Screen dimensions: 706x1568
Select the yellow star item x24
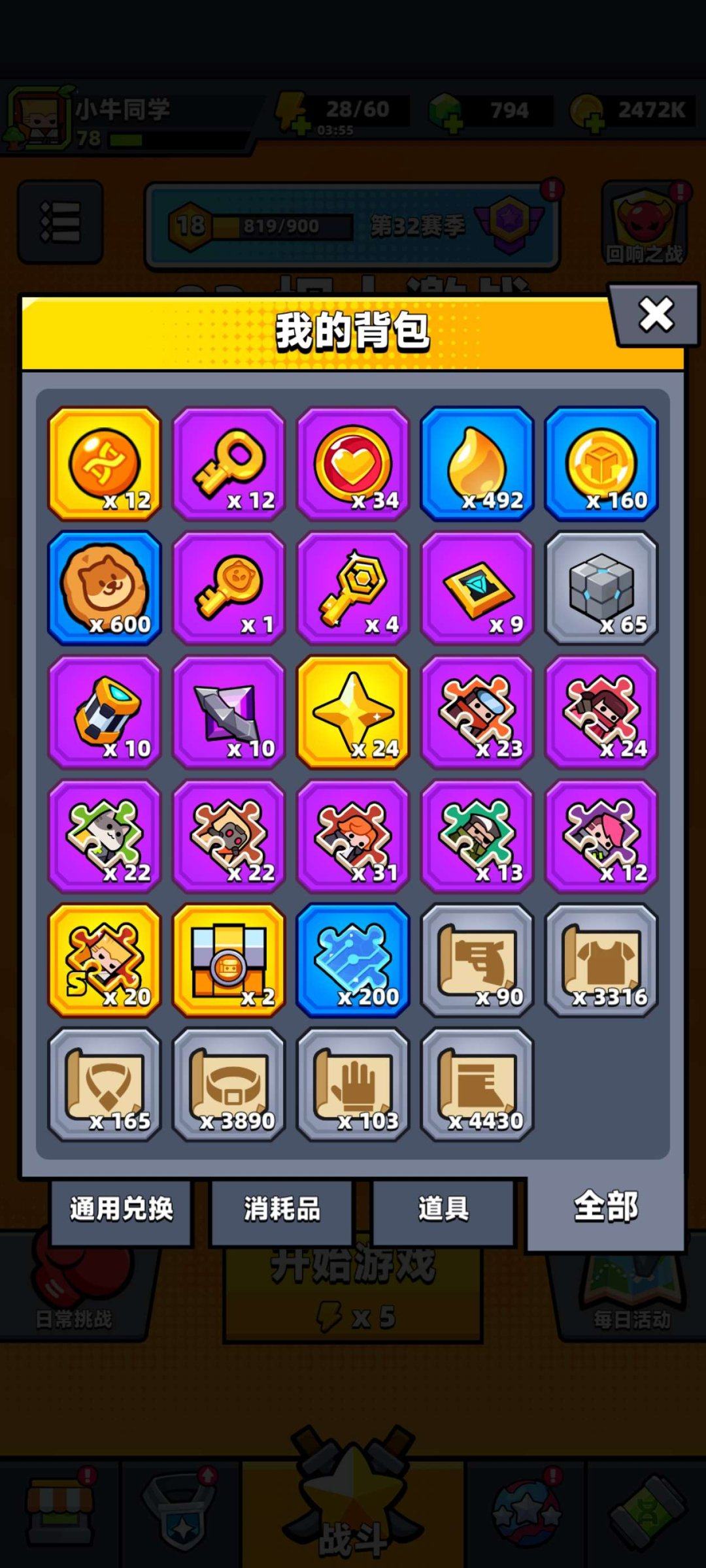click(x=352, y=711)
